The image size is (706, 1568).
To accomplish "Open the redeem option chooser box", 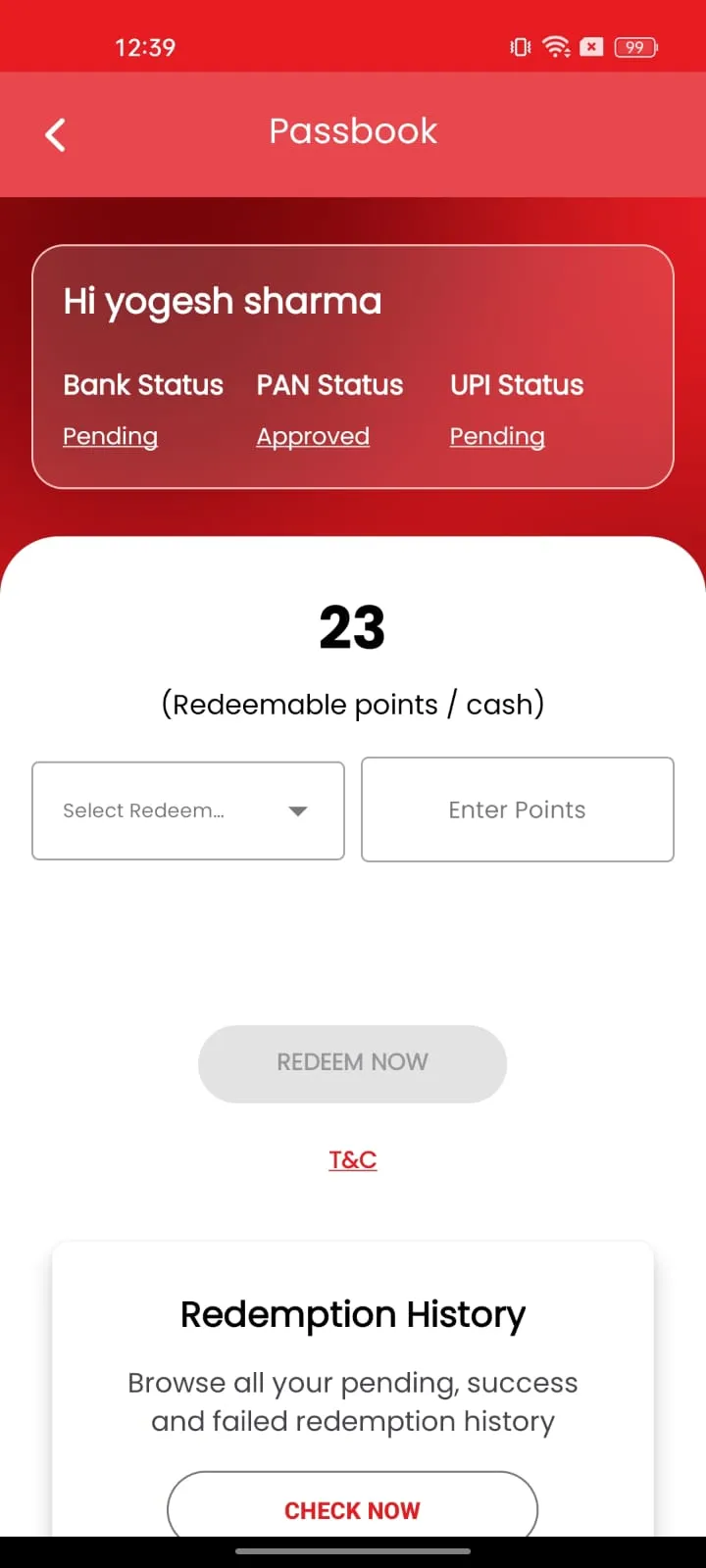I will click(x=187, y=810).
